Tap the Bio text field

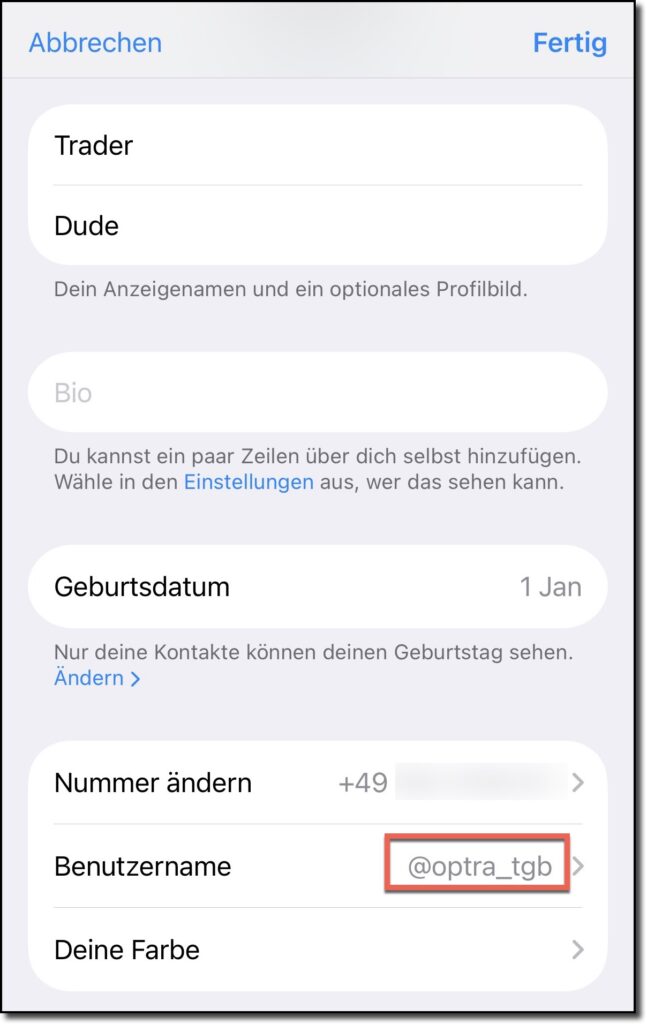pos(317,392)
